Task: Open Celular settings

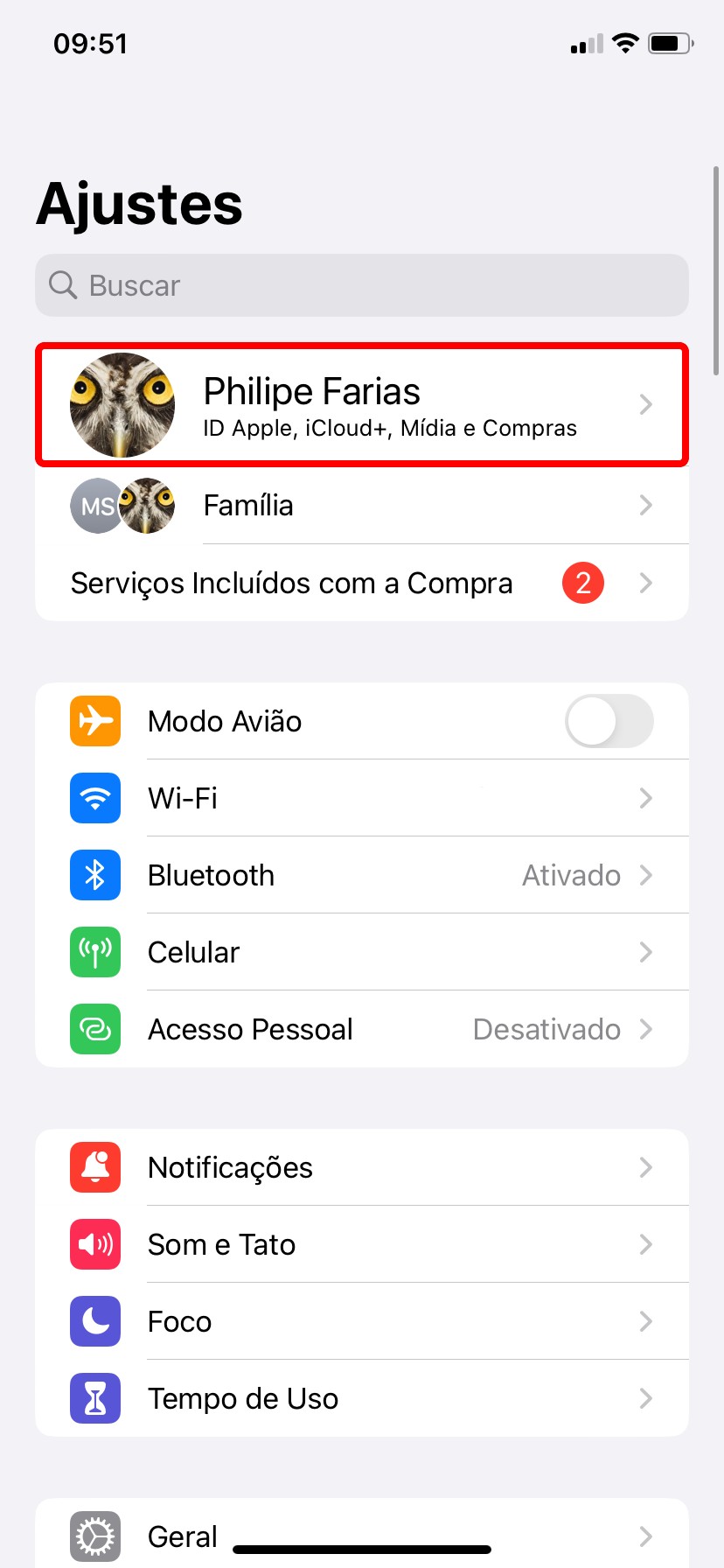Action: (361, 952)
